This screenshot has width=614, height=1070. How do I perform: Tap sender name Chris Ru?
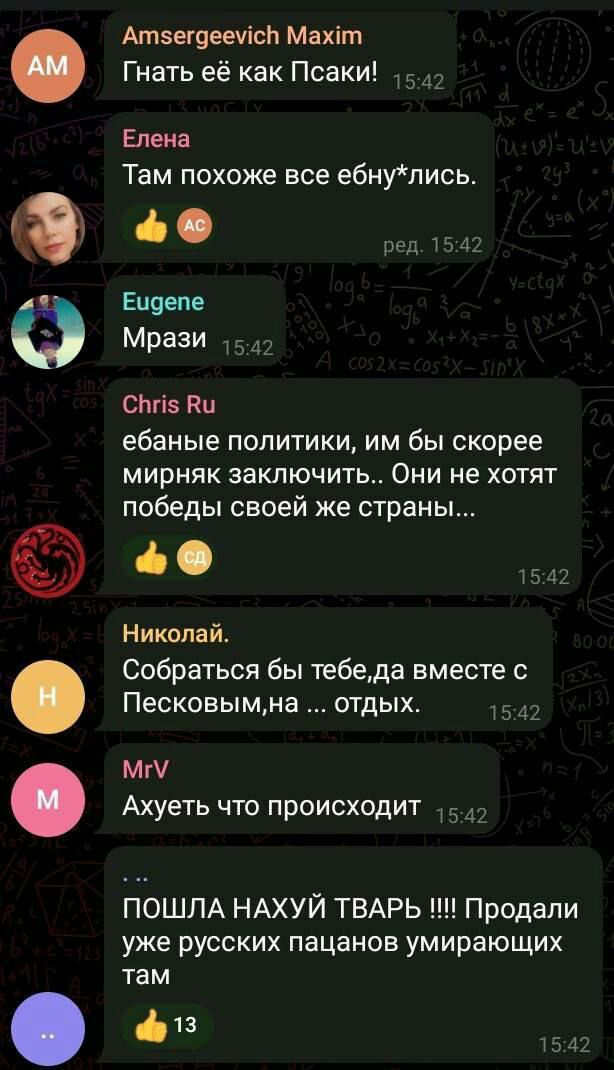coord(168,404)
